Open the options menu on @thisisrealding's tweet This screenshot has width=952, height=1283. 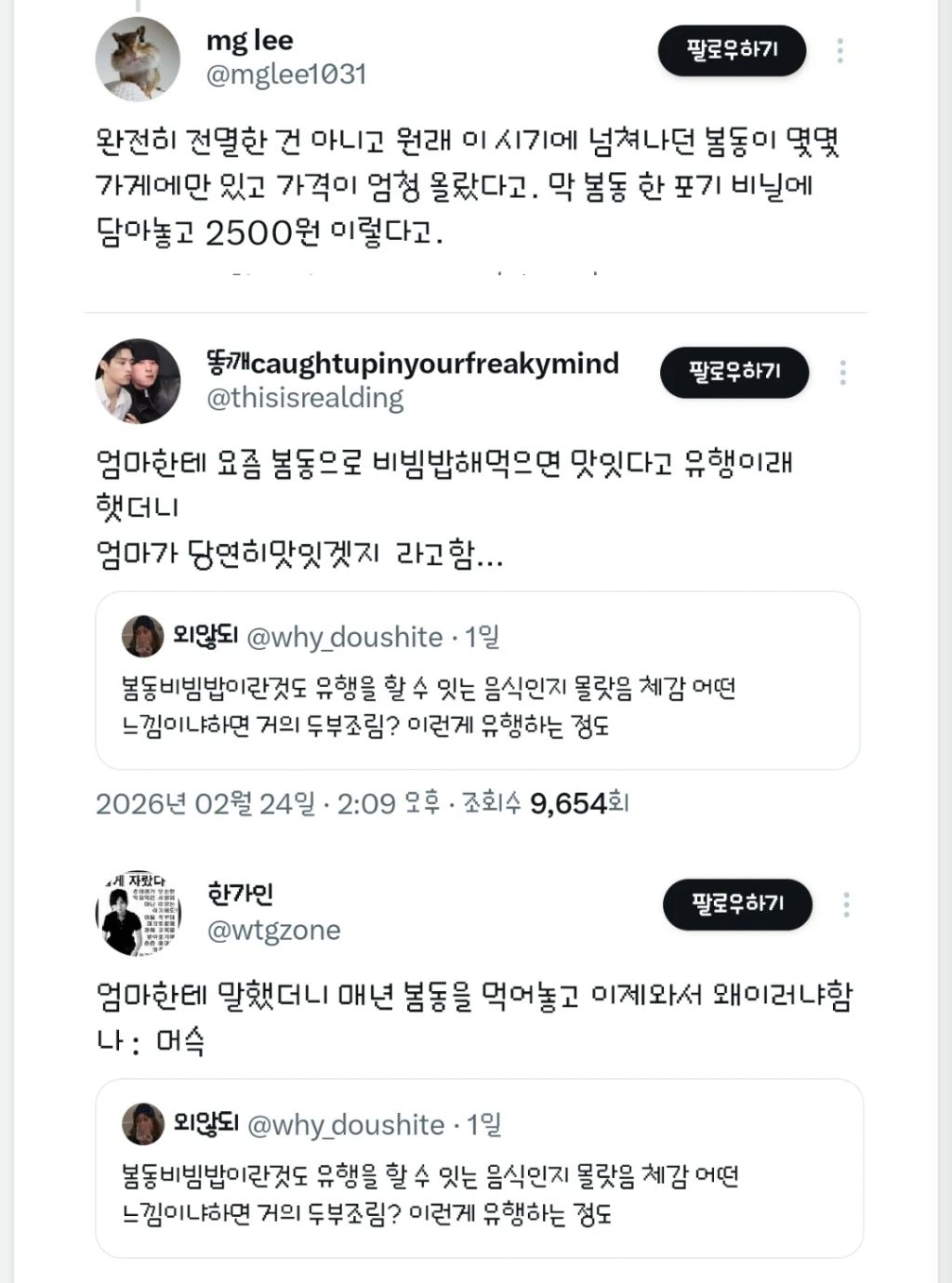844,373
